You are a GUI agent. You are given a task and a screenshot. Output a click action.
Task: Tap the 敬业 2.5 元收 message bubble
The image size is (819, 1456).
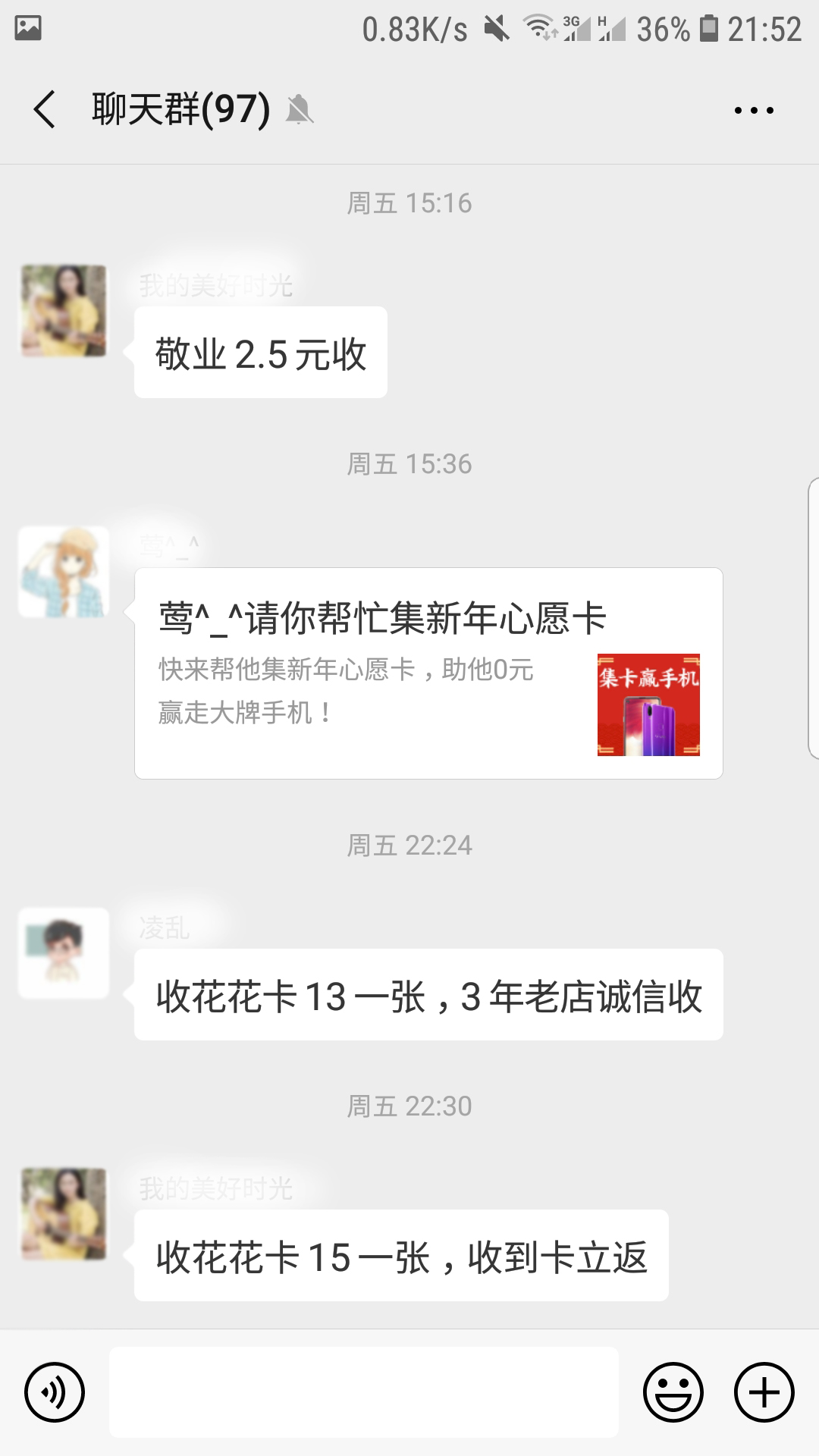pyautogui.click(x=261, y=350)
